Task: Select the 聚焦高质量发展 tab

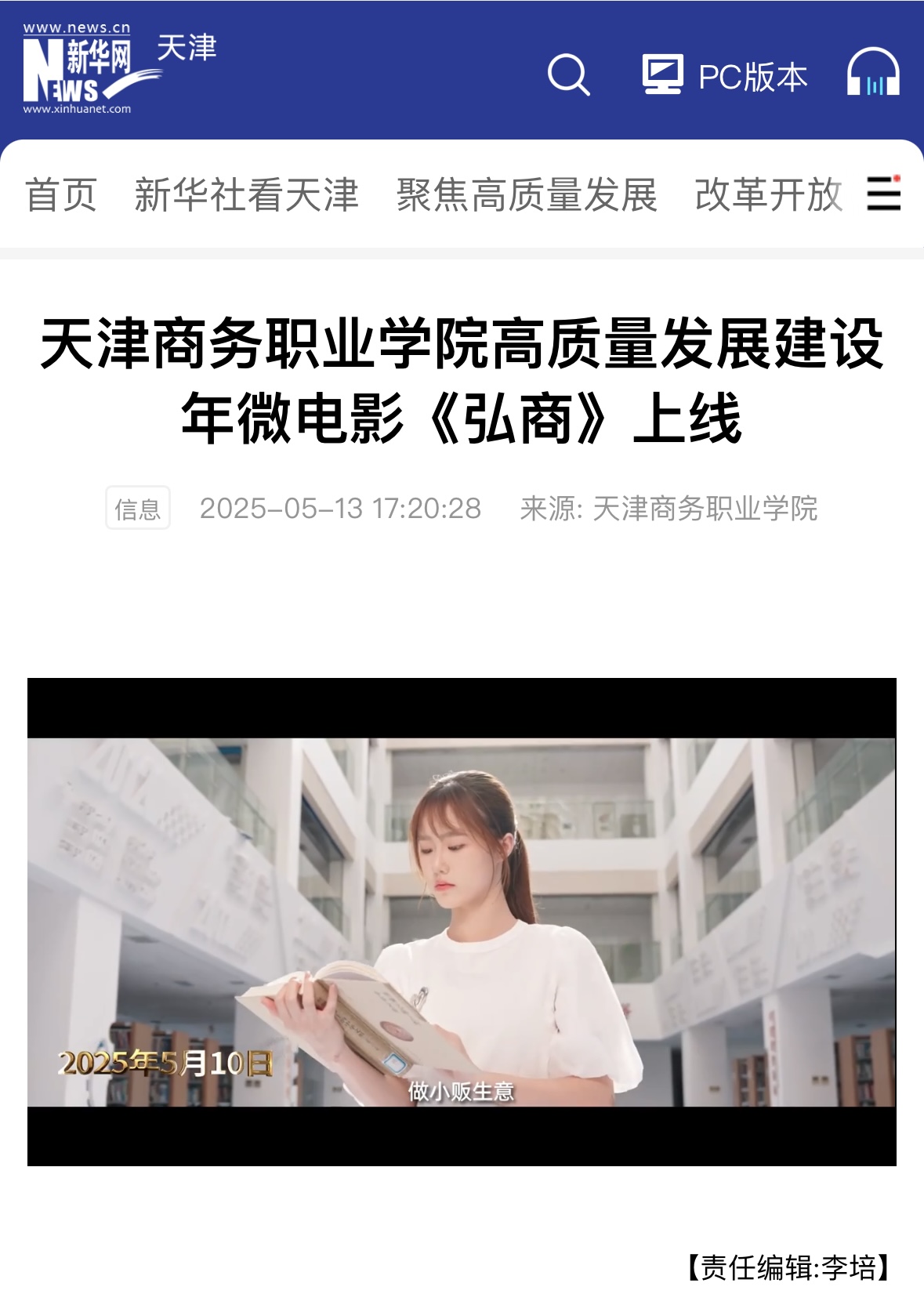Action: (x=526, y=195)
